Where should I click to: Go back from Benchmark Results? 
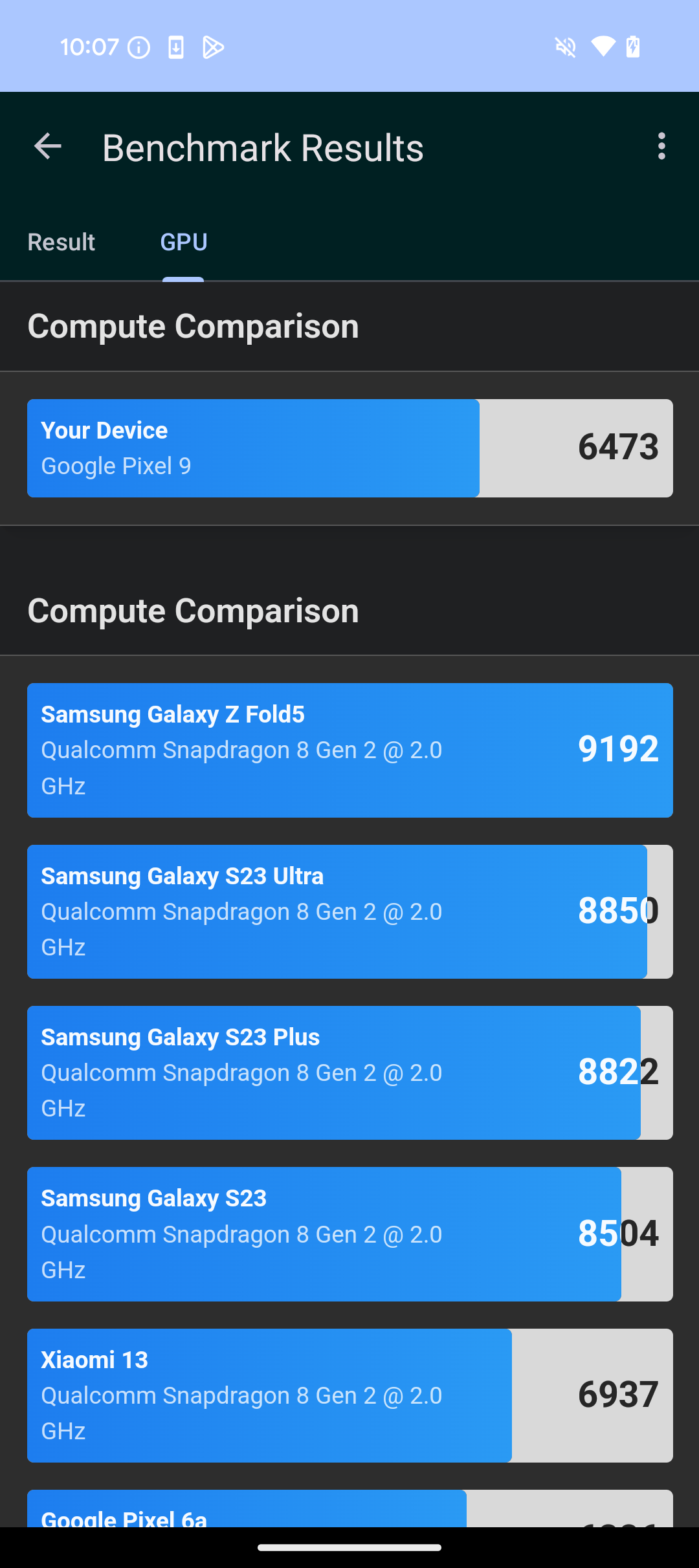[x=48, y=147]
